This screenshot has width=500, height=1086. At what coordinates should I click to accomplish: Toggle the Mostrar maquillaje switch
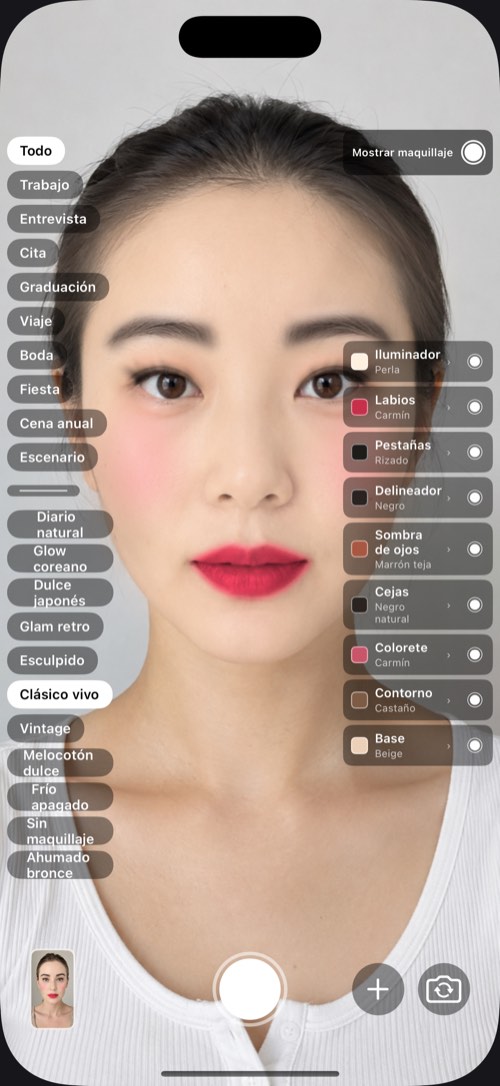[473, 152]
